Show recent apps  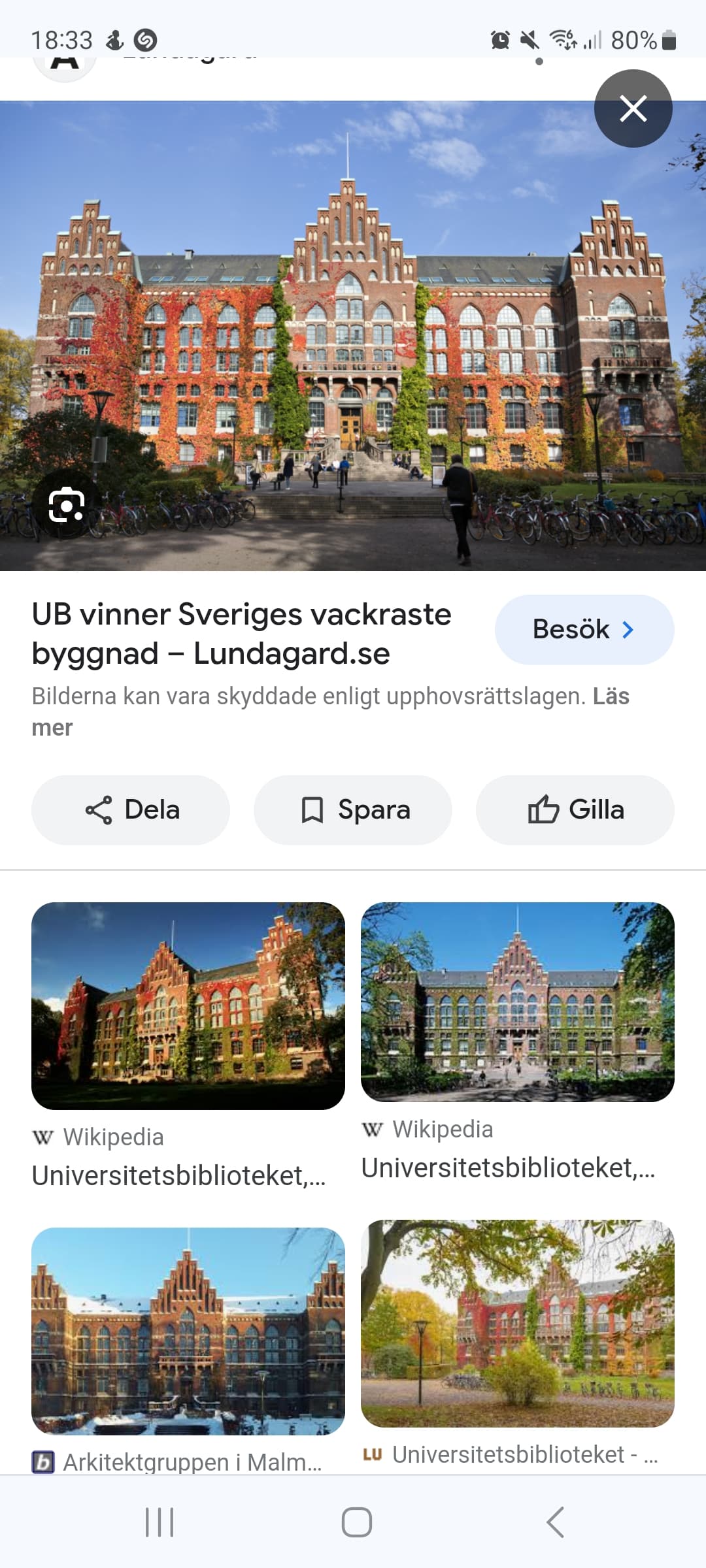(x=160, y=1522)
